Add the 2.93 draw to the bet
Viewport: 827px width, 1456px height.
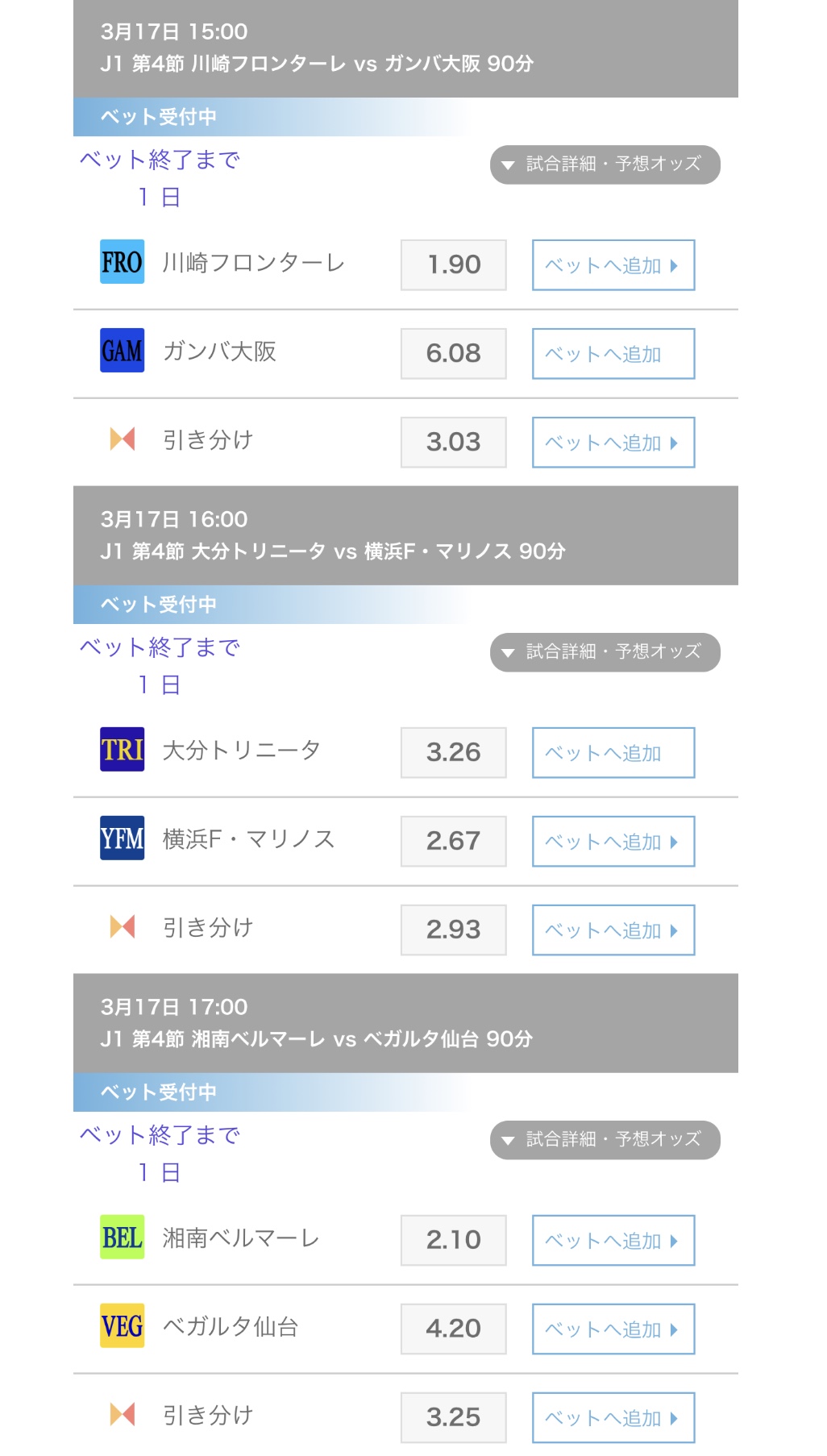pyautogui.click(x=613, y=930)
